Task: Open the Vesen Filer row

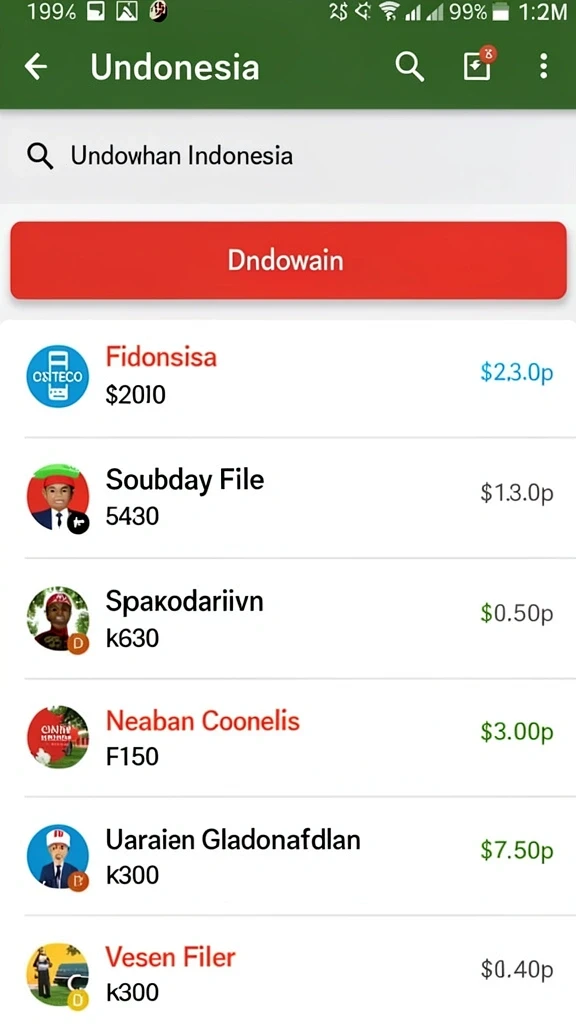Action: click(288, 970)
